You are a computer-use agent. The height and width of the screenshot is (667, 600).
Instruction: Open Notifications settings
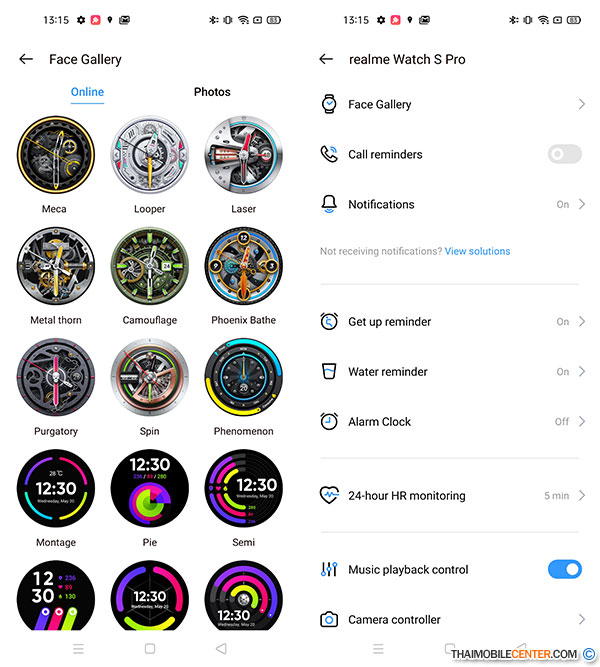(450, 204)
